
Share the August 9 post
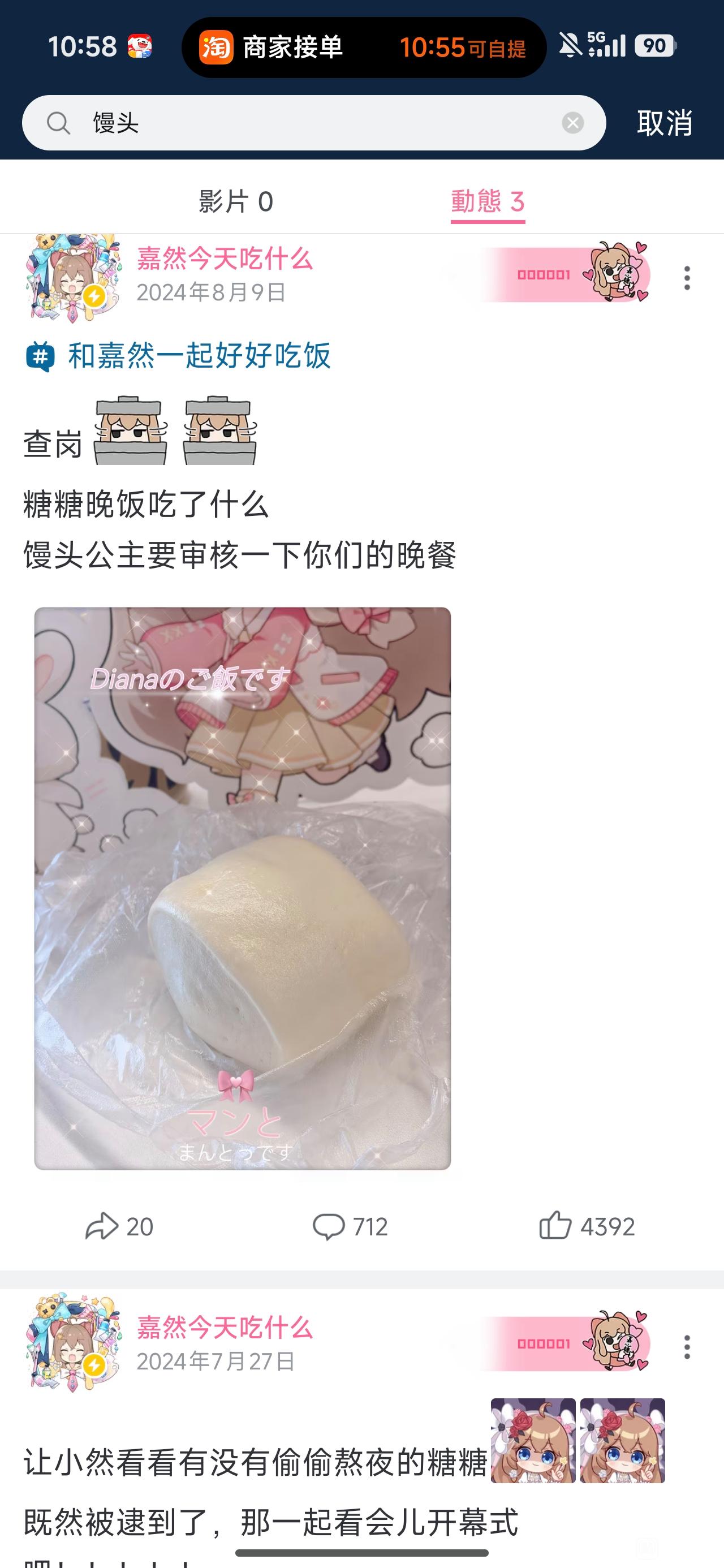(119, 1226)
